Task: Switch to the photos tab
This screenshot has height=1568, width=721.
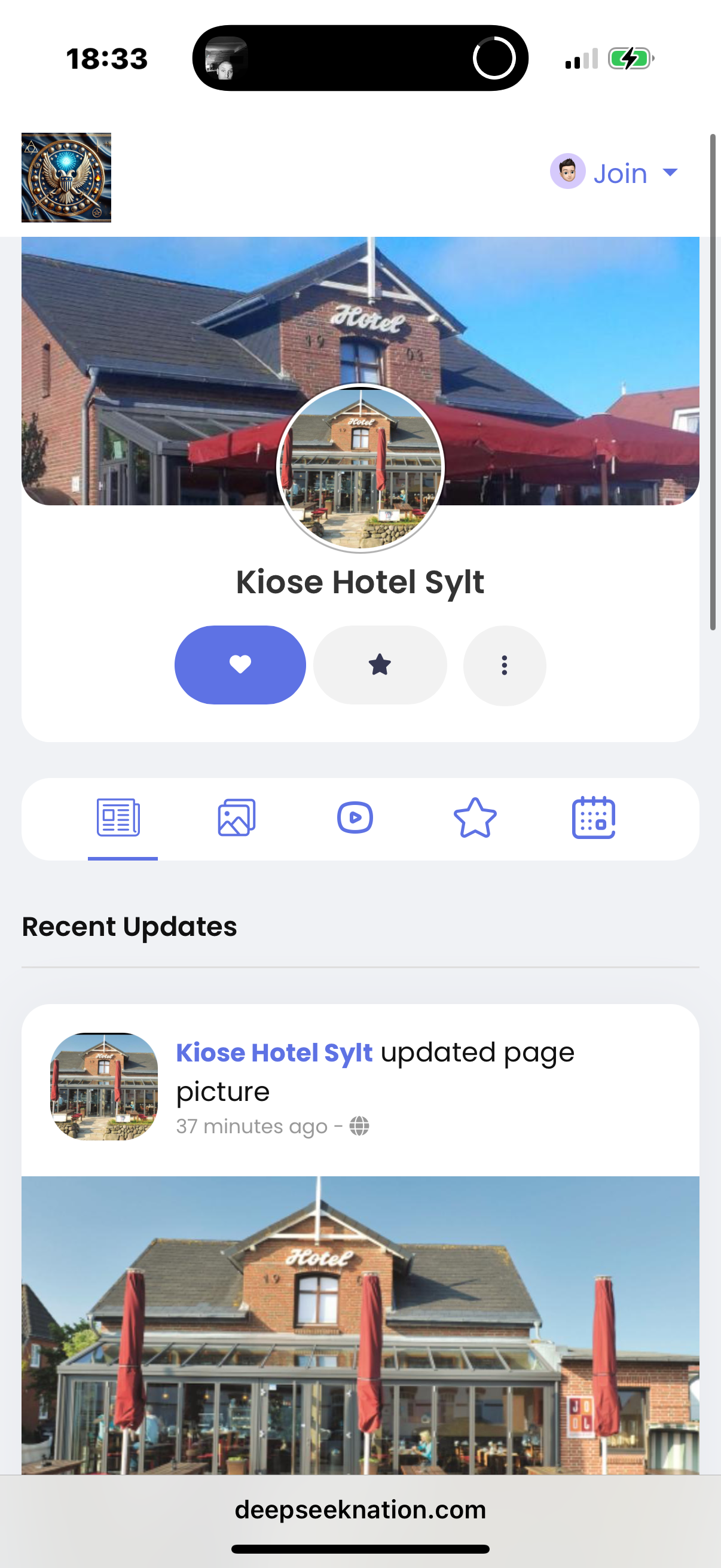Action: (237, 817)
